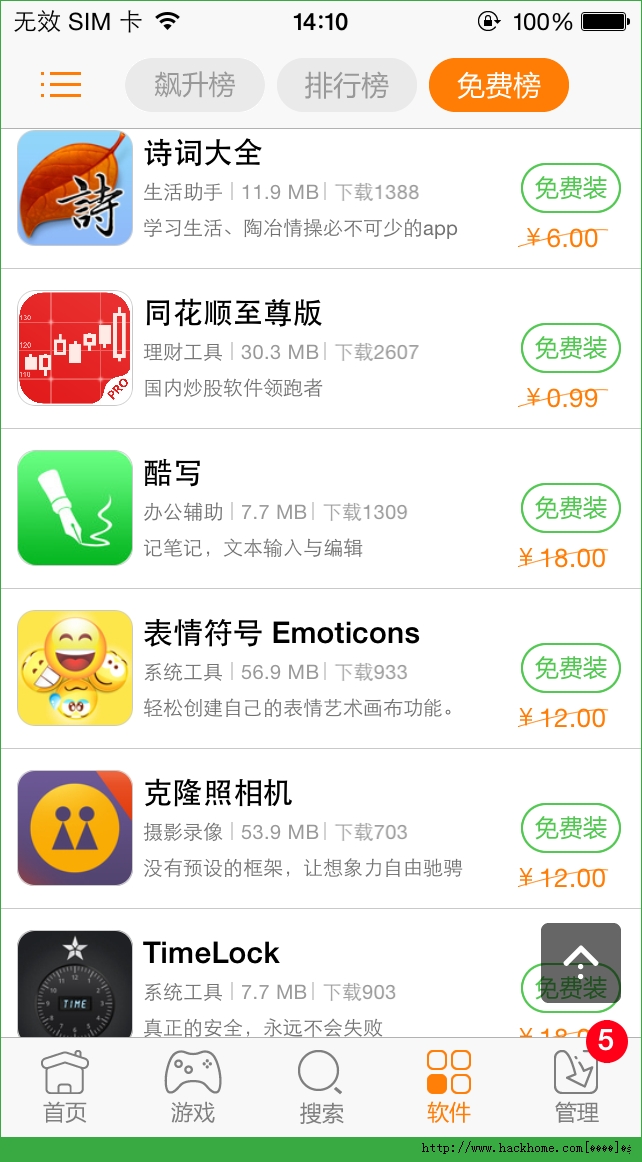Get 酷写 via 免费装 button

pos(570,508)
